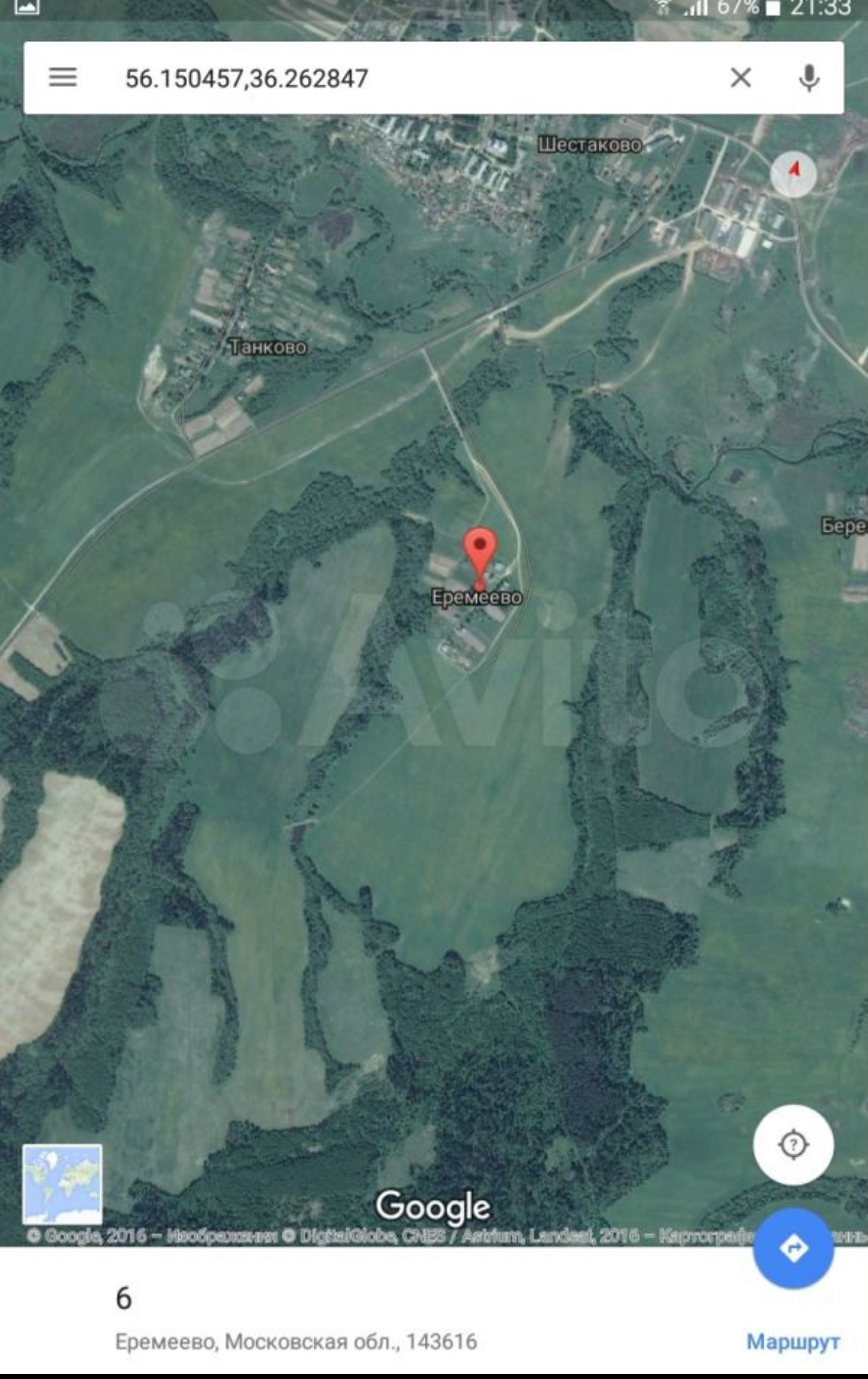Start voice search with microphone
868x1379 pixels.
click(x=808, y=77)
